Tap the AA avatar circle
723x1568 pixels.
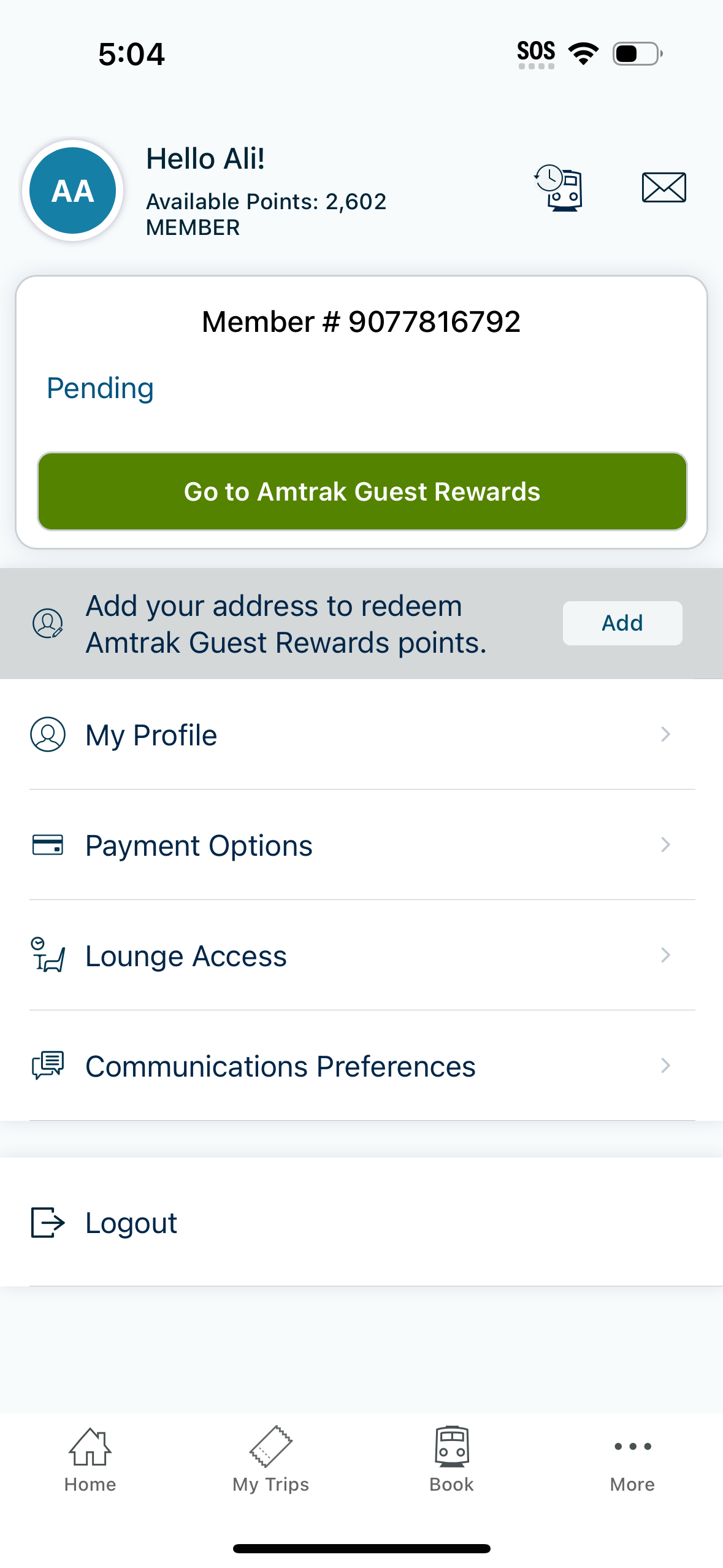click(72, 190)
